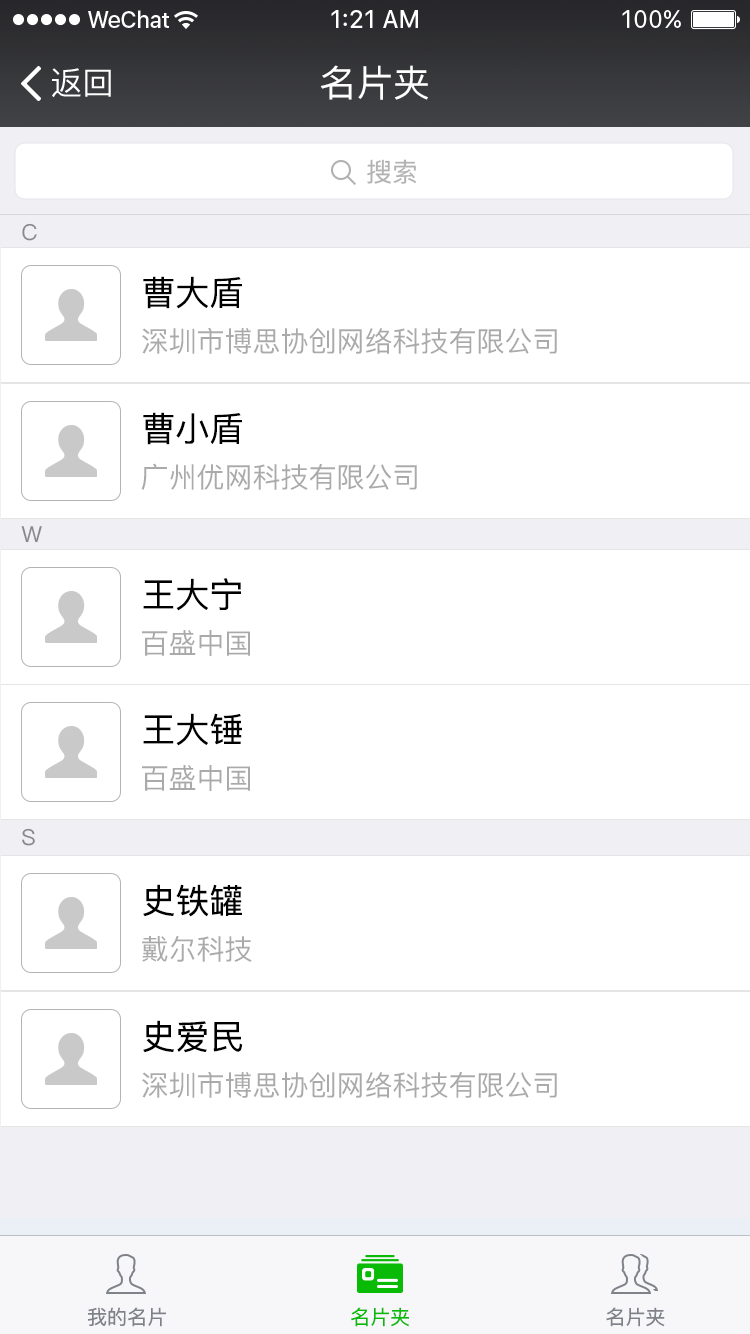Open the card for 曹小盾
This screenshot has width=750, height=1334.
pyautogui.click(x=375, y=451)
